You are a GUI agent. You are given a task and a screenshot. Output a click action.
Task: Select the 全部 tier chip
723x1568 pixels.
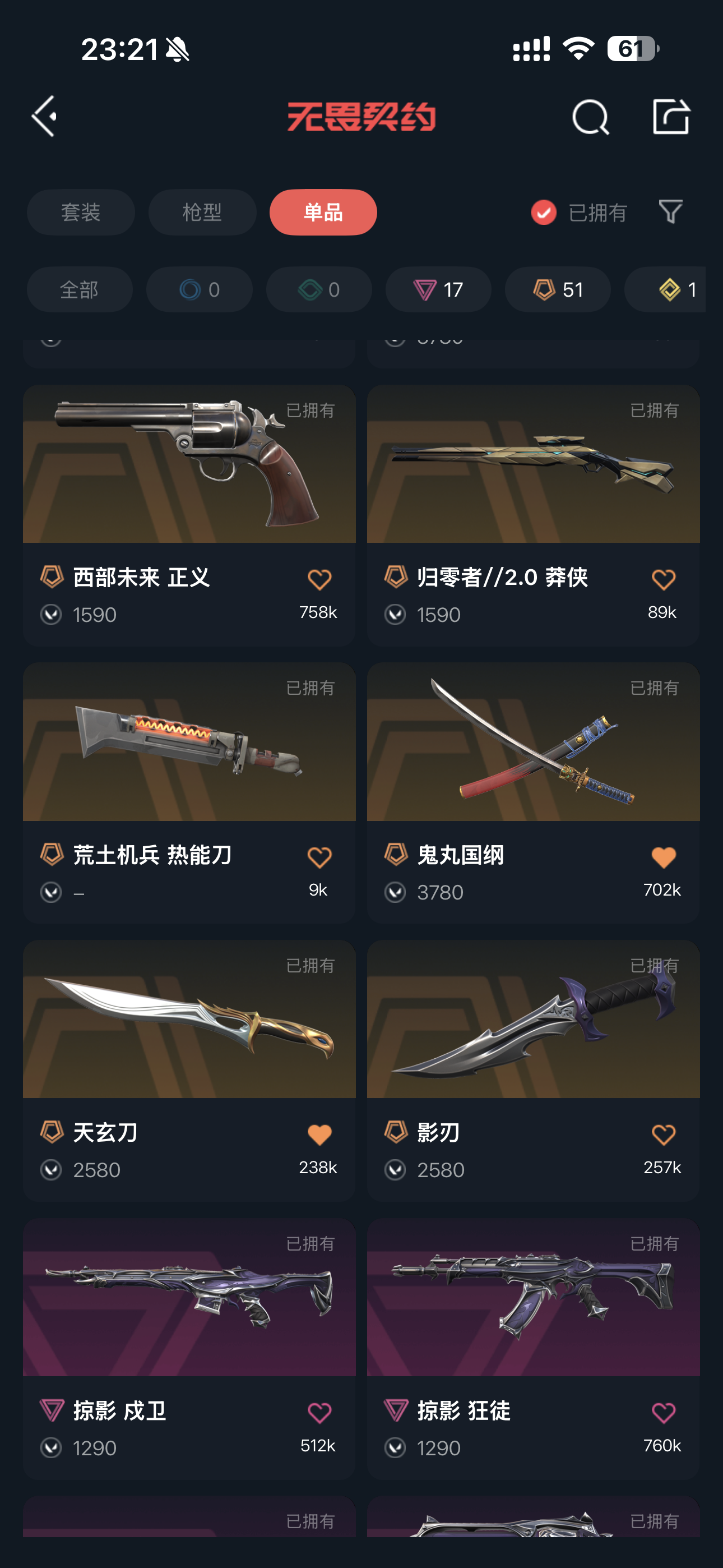coord(79,290)
